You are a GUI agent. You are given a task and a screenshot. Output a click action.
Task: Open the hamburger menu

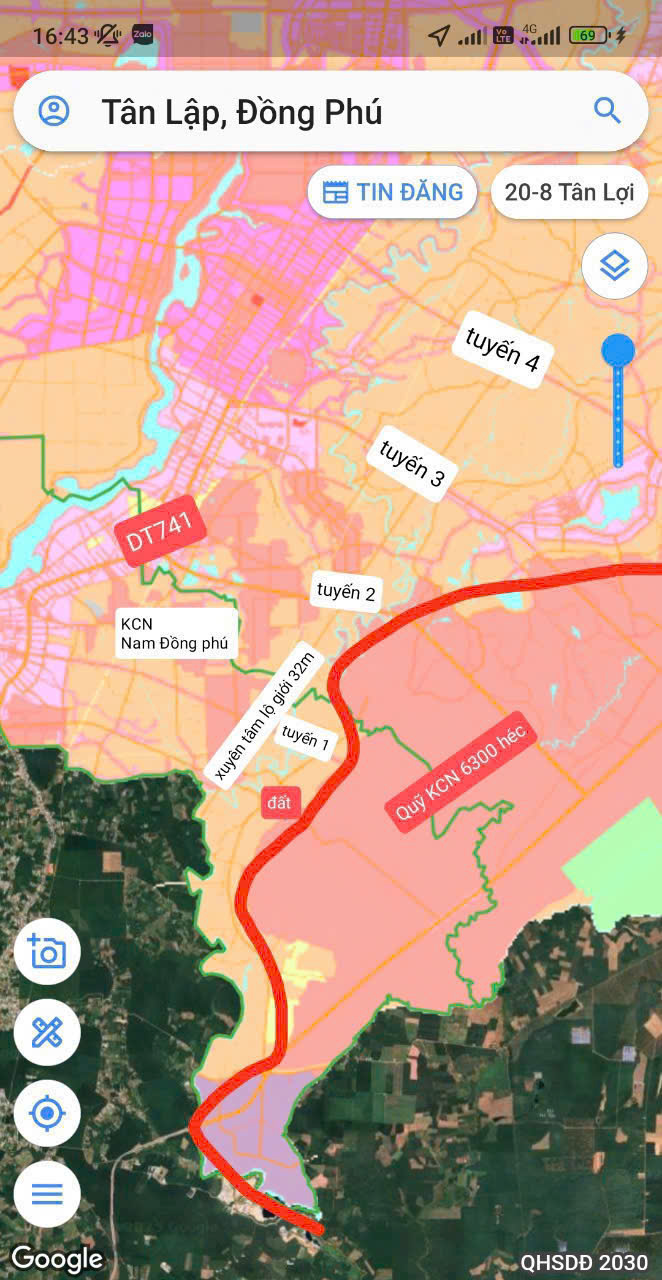click(47, 1193)
